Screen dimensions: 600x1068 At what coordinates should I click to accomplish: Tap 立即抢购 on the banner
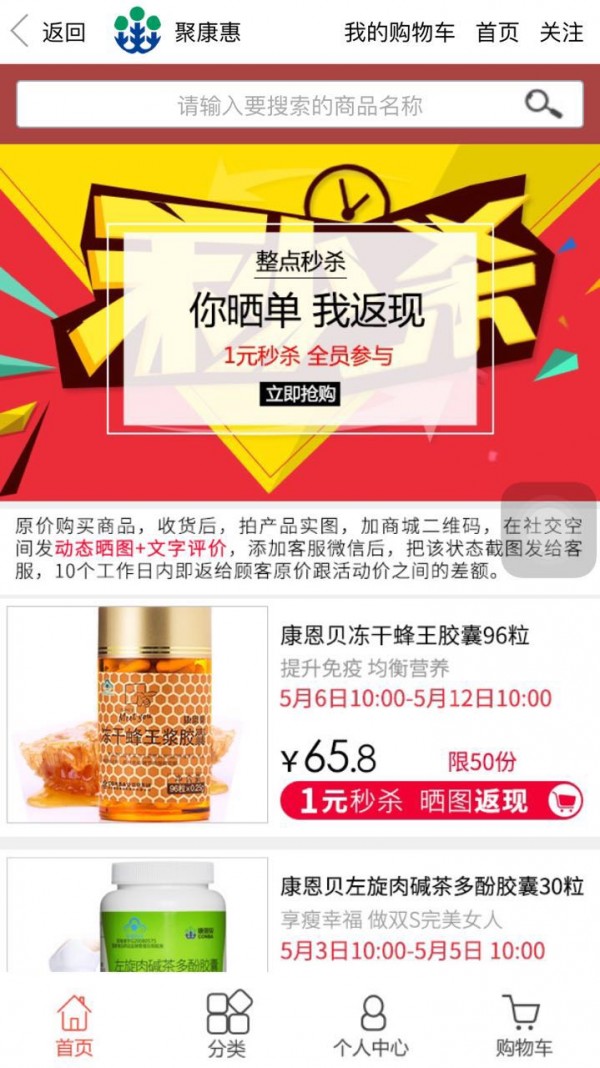300,393
